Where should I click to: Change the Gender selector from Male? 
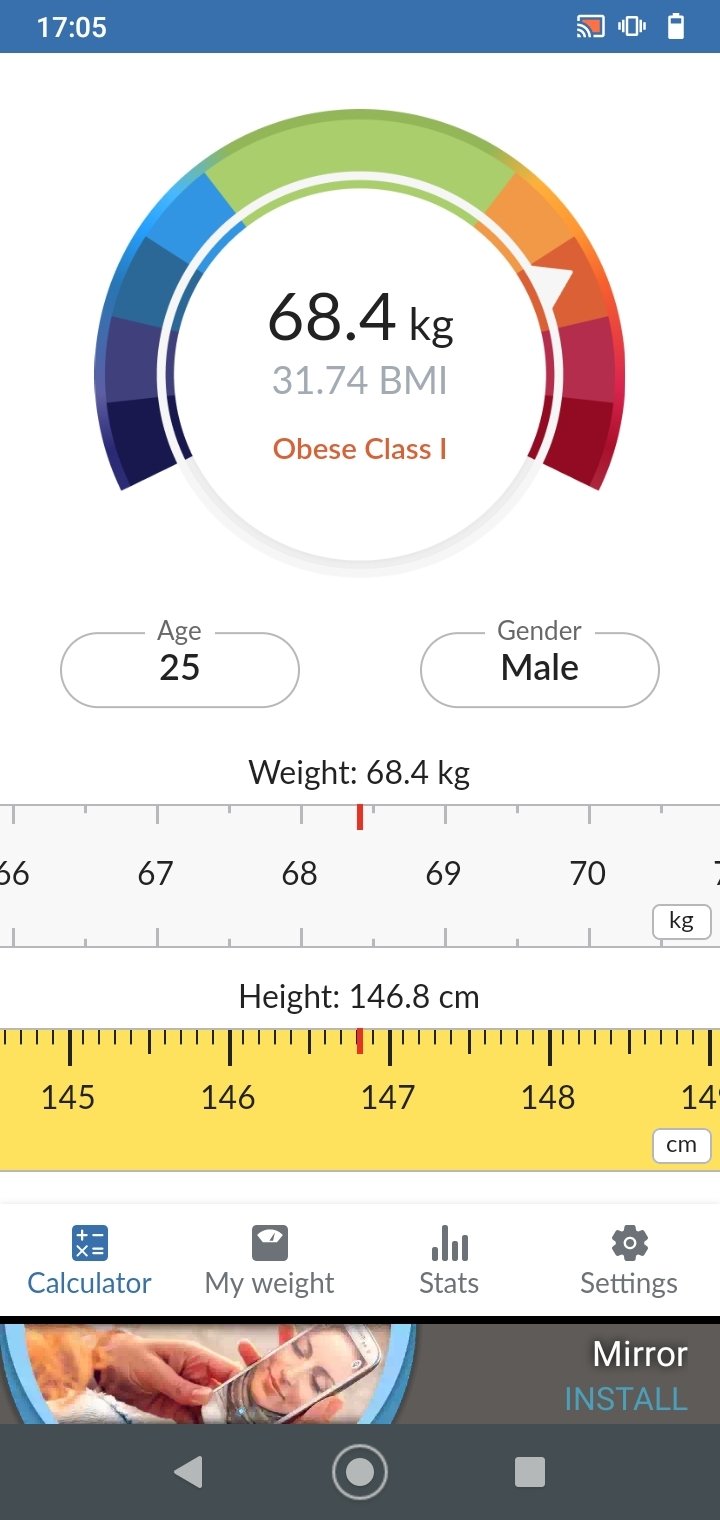tap(540, 669)
